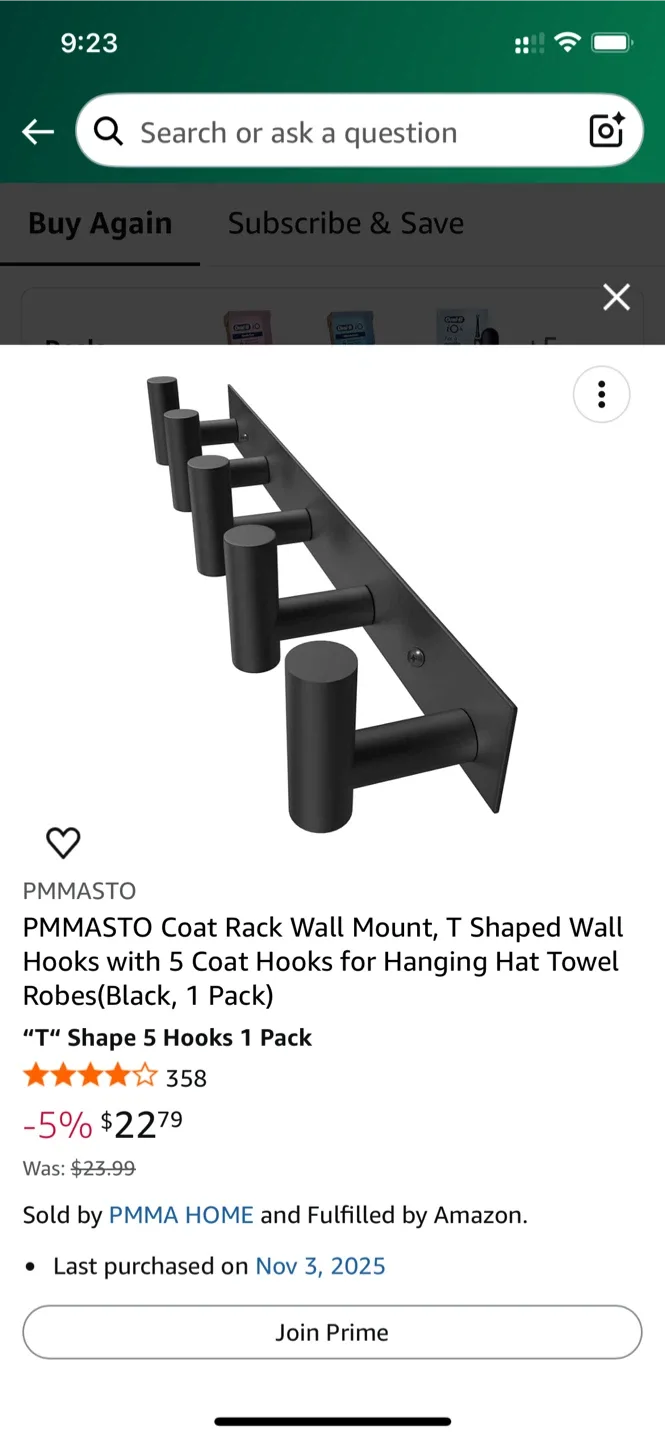This screenshot has height=1440, width=665.
Task: Go back using the arrow
Action: click(38, 131)
